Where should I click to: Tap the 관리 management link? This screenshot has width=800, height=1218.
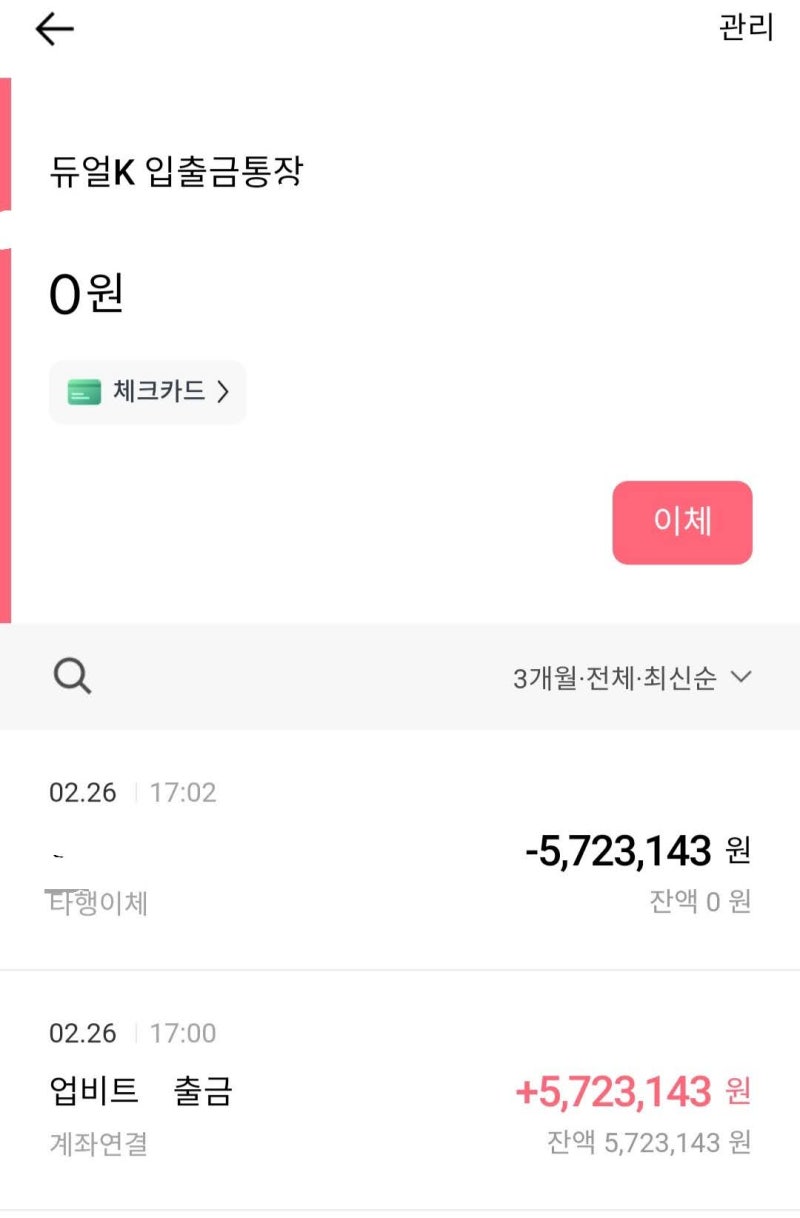coord(744,29)
